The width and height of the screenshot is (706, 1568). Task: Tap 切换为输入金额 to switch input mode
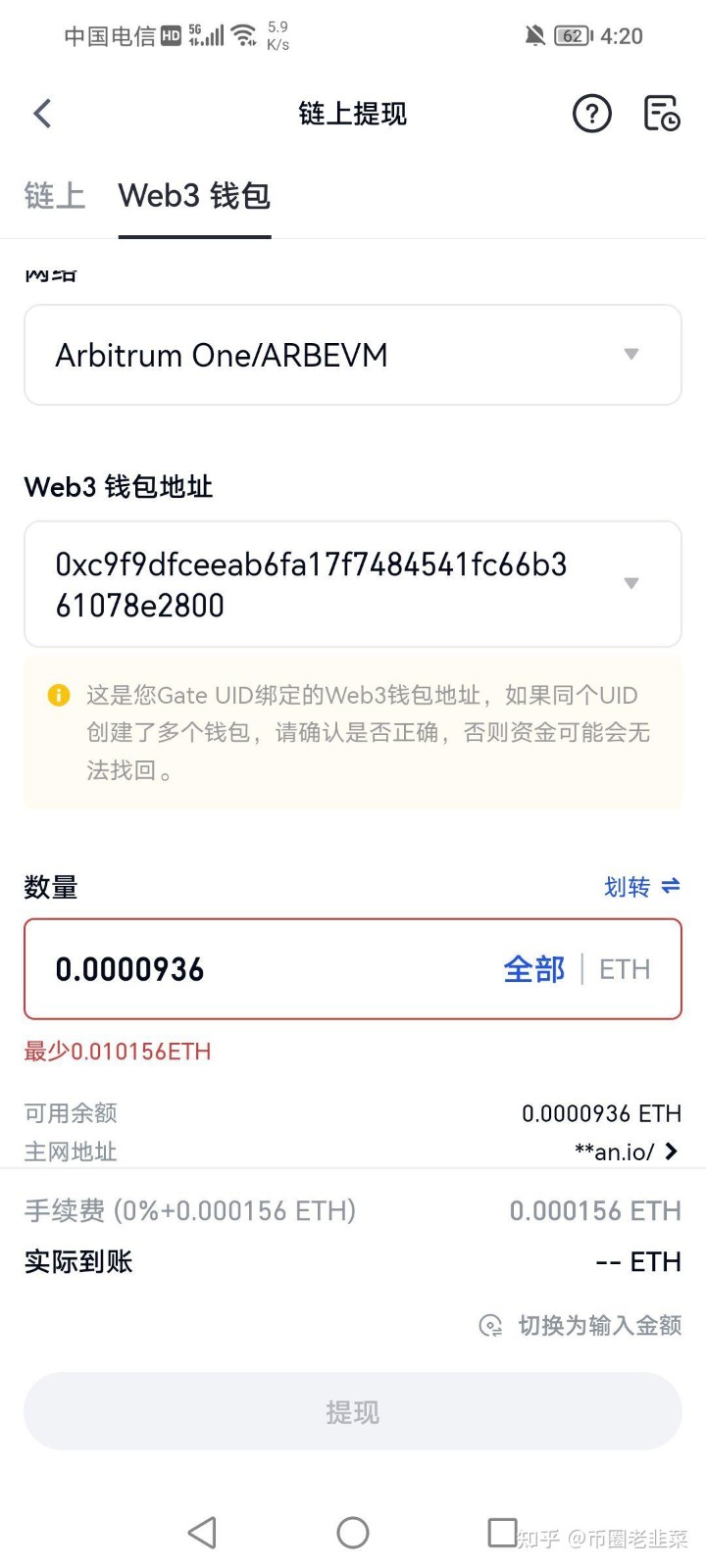tap(580, 1326)
